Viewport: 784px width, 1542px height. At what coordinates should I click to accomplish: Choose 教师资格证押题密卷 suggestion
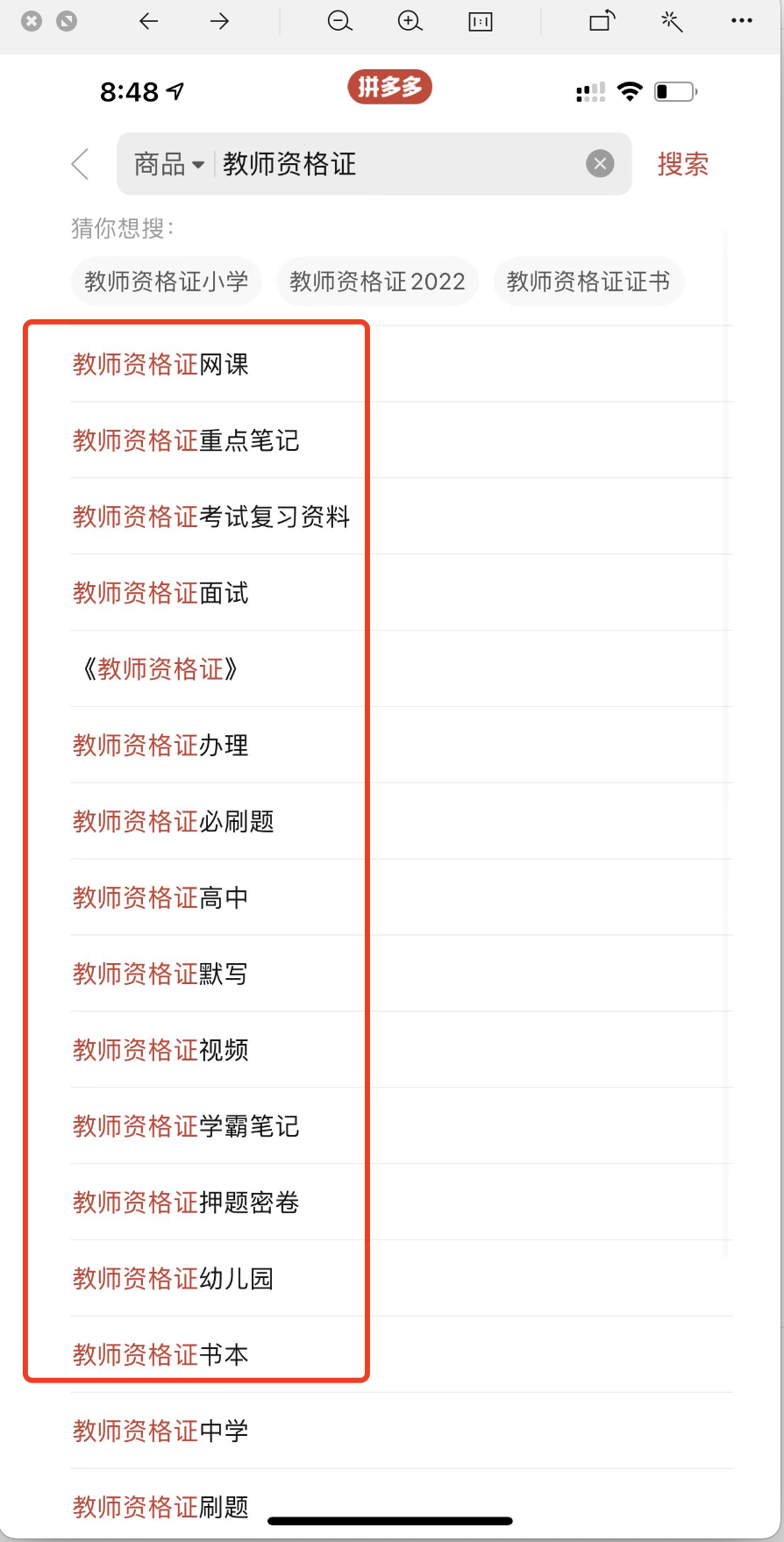coord(186,1203)
